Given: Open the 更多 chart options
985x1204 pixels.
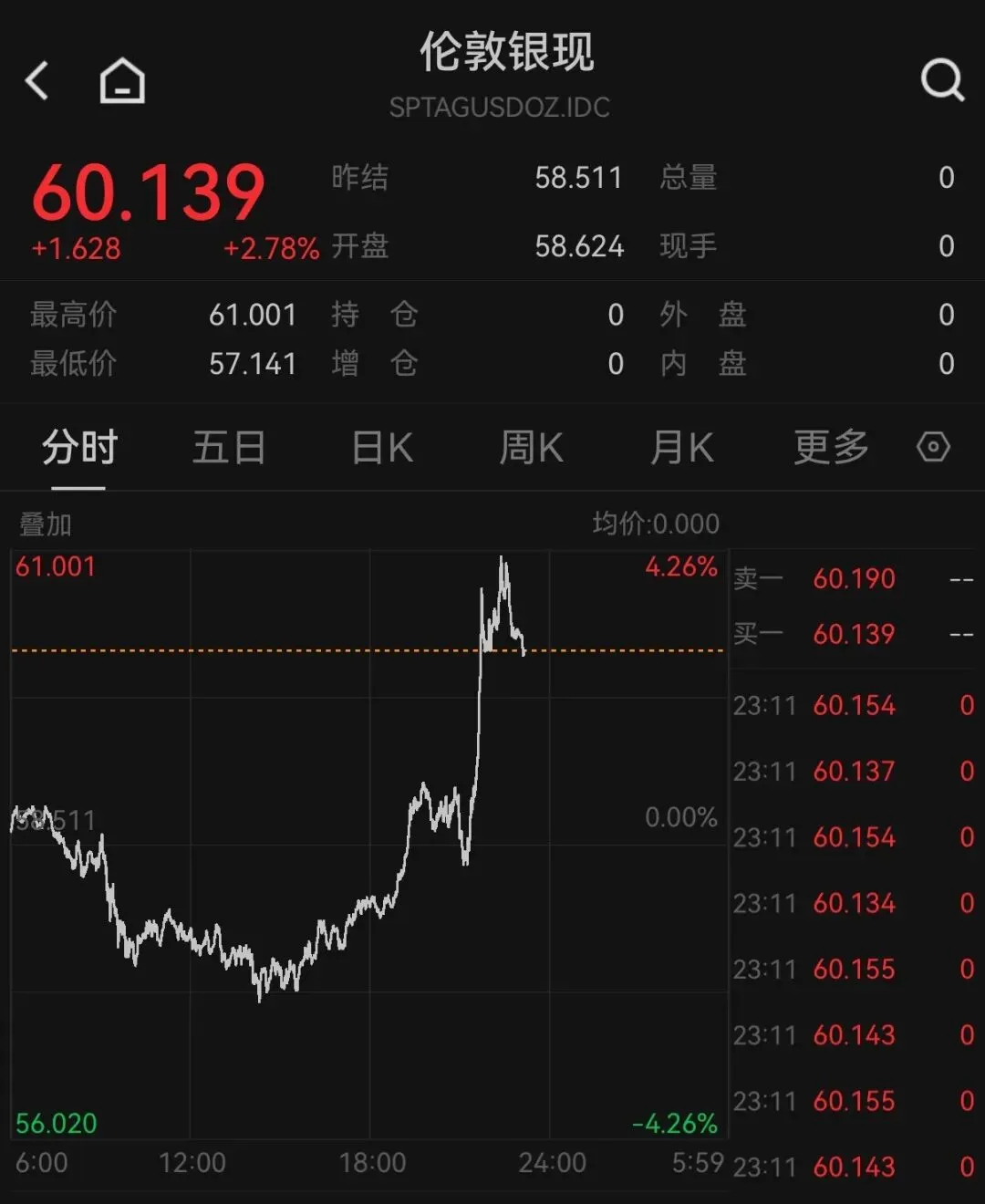Looking at the screenshot, I should pos(831,448).
